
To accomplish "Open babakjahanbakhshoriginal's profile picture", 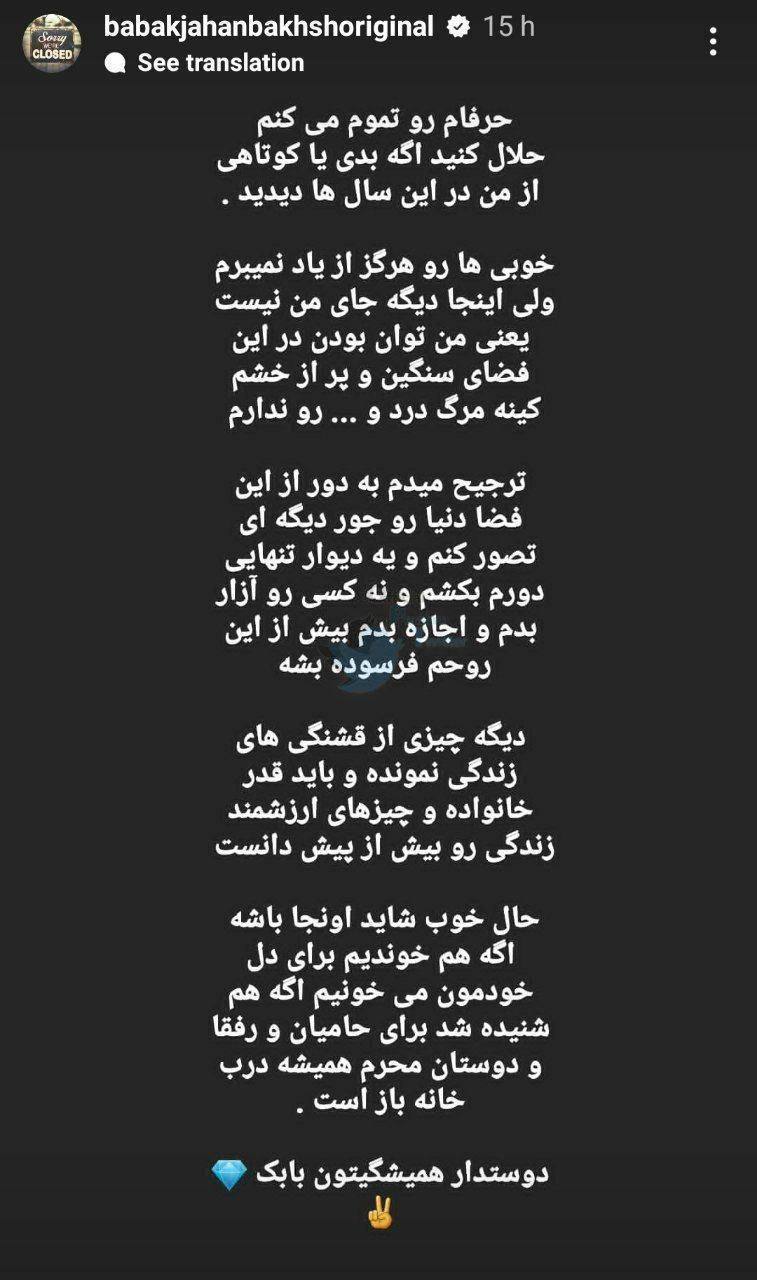I will tap(51, 43).
